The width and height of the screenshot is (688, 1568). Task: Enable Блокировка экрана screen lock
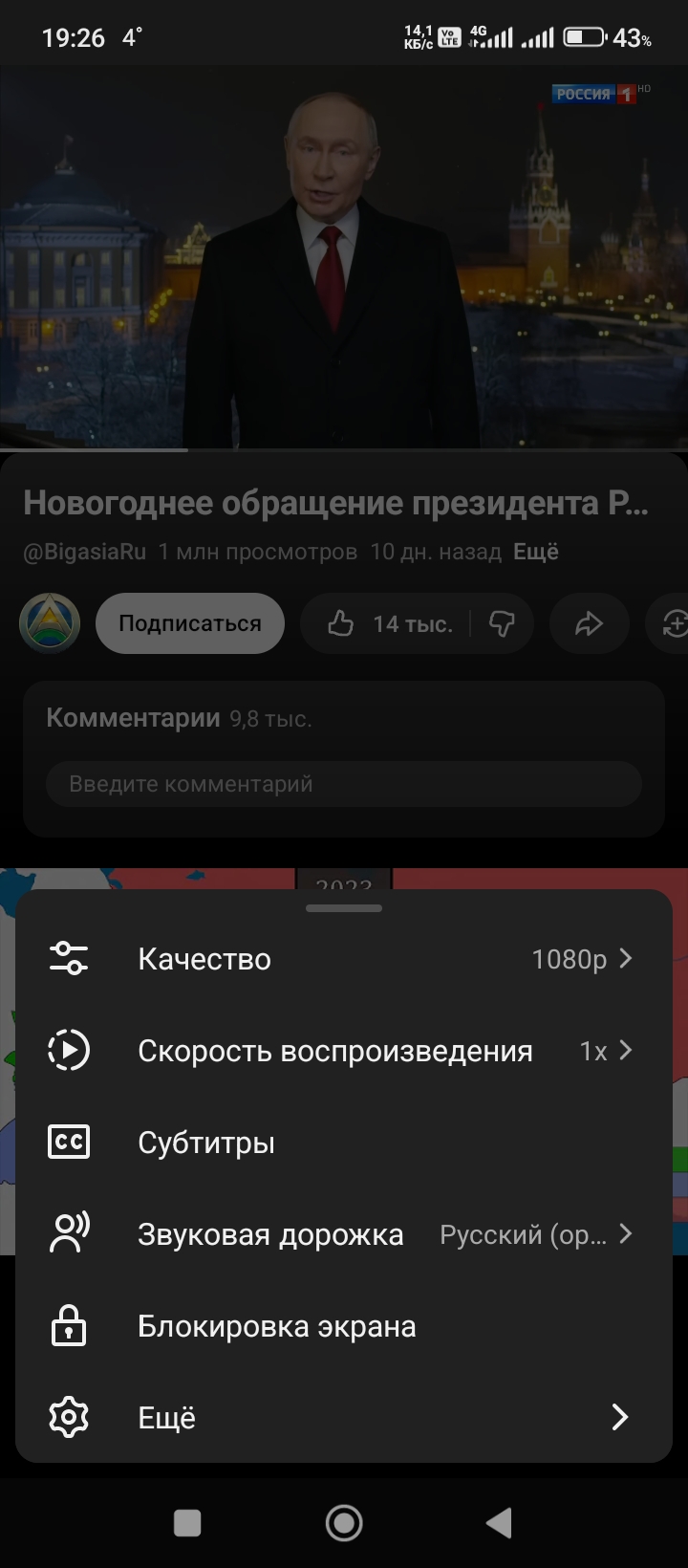tap(342, 1326)
